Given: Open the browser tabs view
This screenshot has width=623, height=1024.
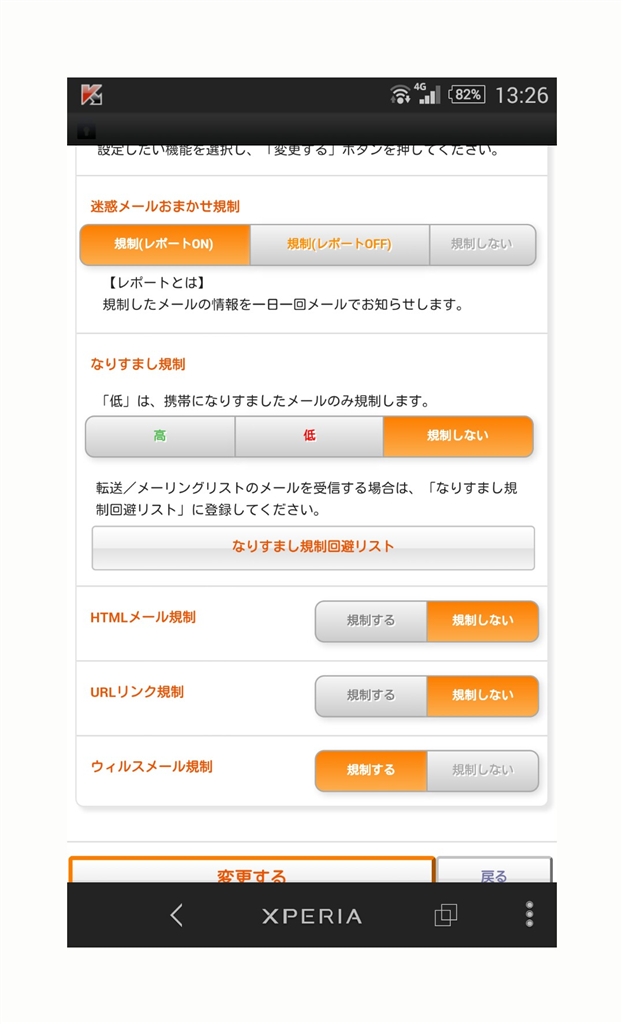Looking at the screenshot, I should click(445, 915).
